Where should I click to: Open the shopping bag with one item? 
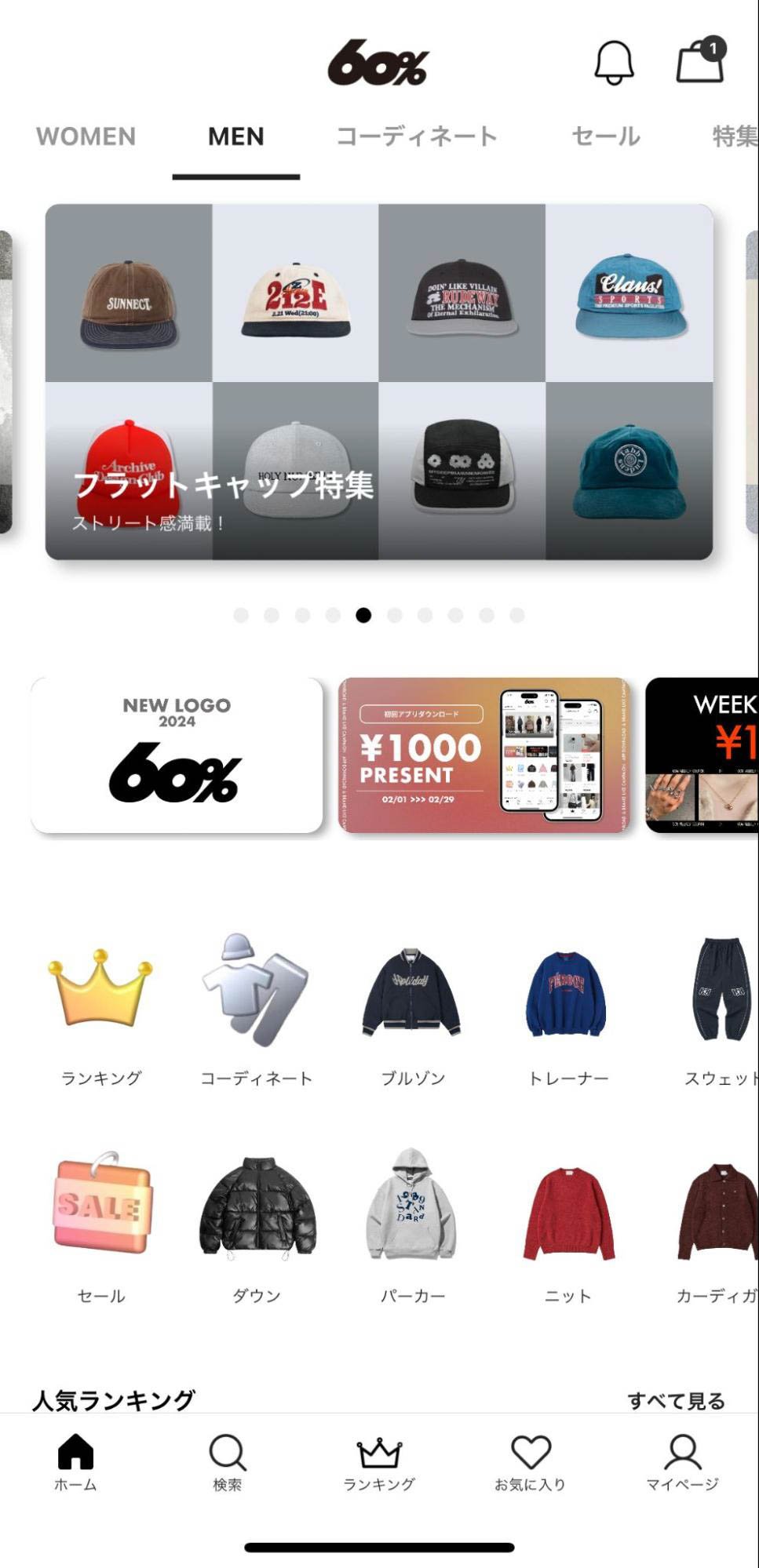pos(699,61)
